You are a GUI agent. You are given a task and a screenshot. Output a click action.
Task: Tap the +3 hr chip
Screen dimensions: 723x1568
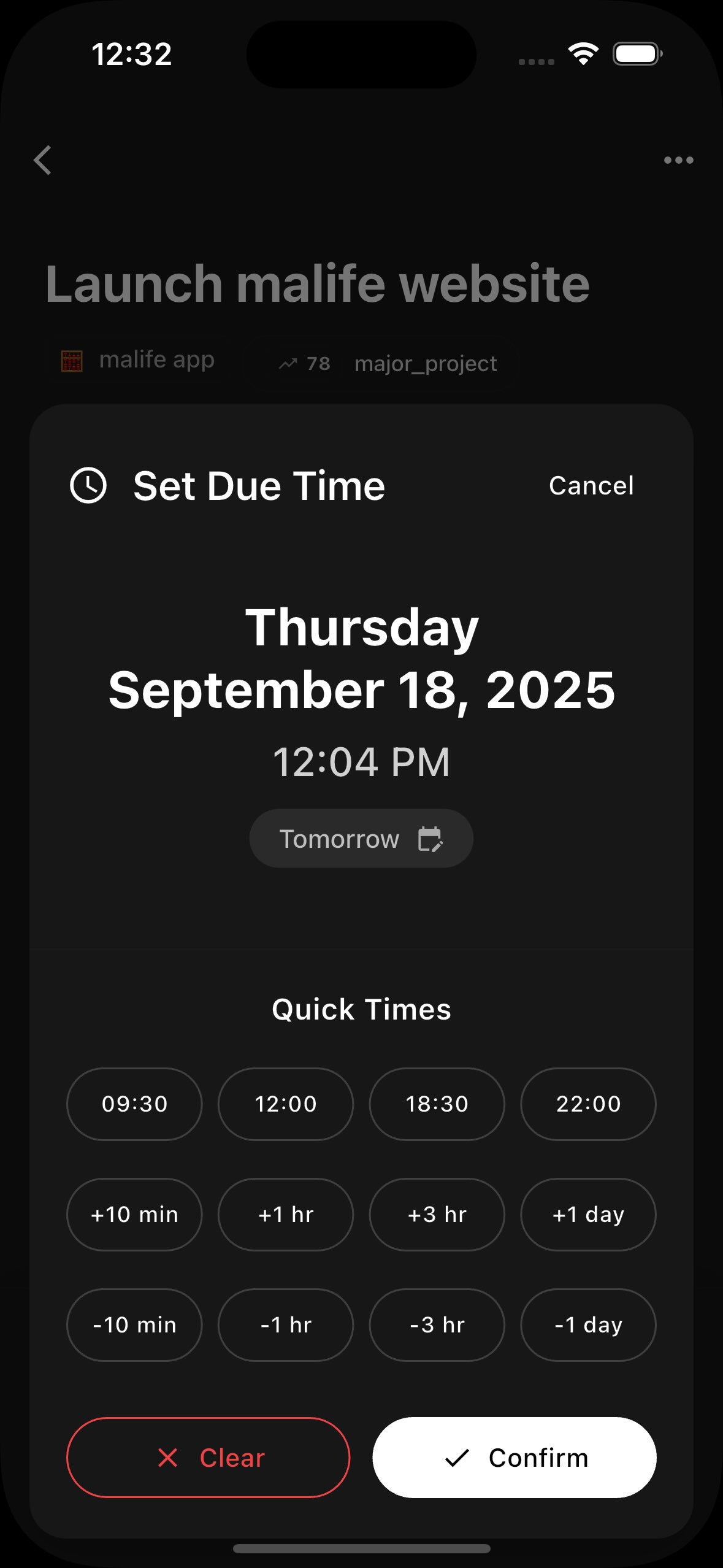tap(437, 1215)
